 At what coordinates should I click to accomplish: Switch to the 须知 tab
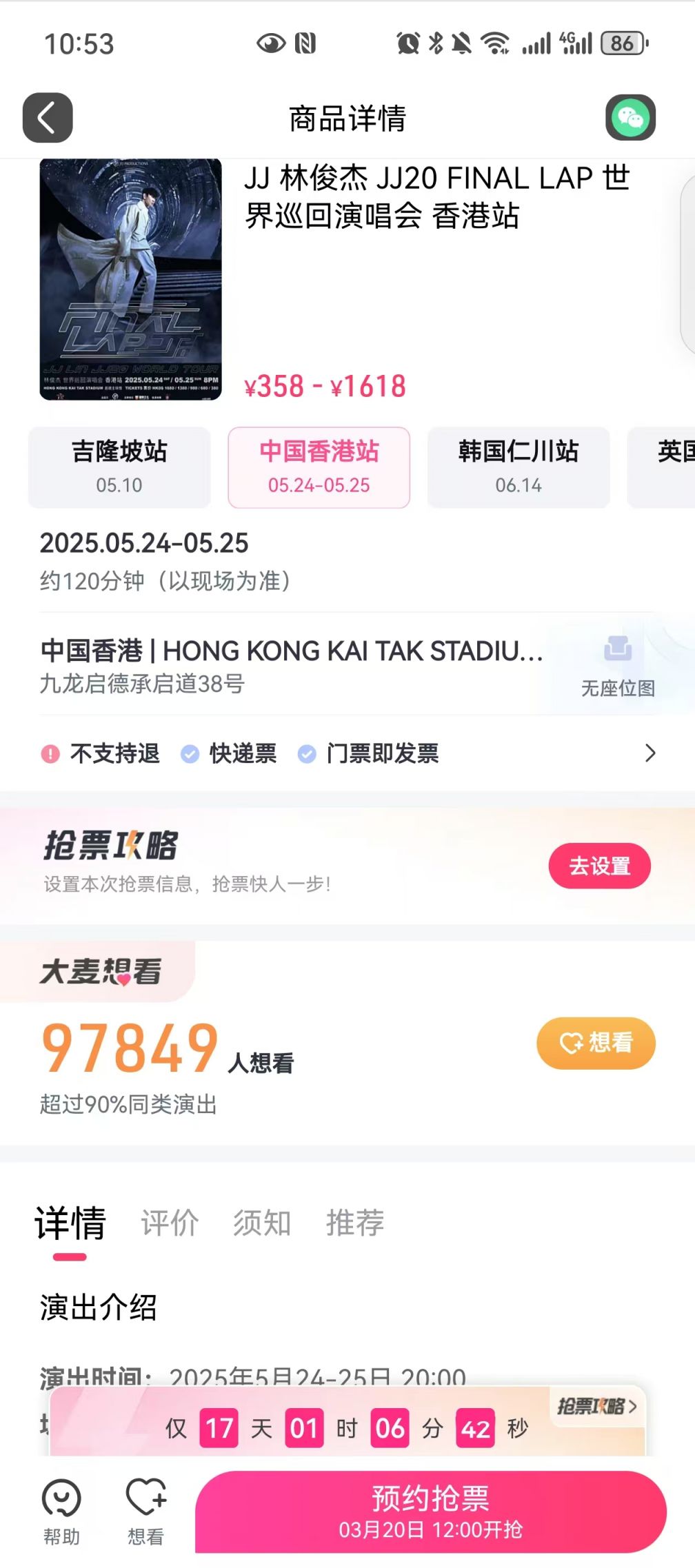pos(262,1223)
